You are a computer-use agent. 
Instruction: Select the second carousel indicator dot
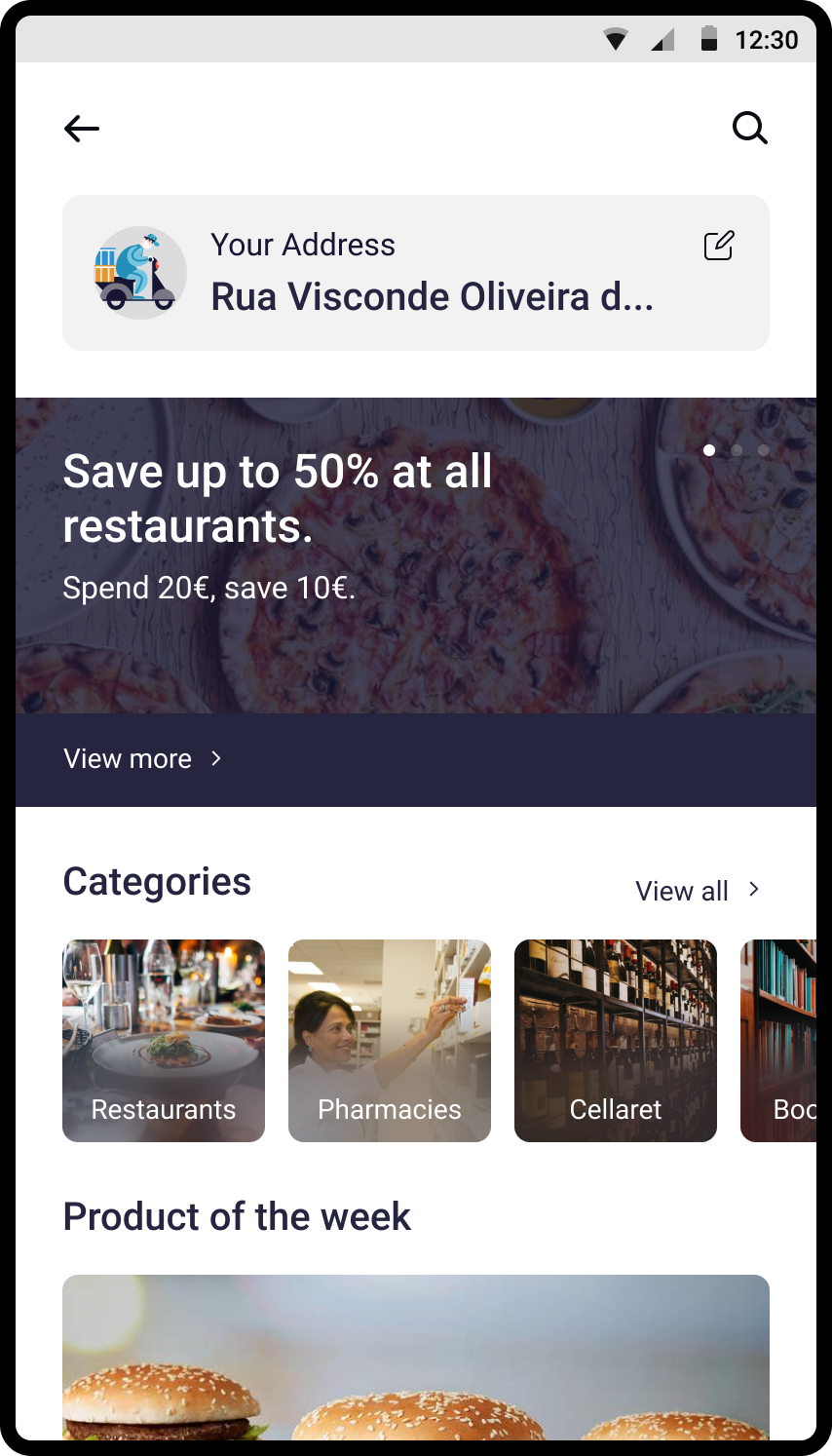click(737, 450)
